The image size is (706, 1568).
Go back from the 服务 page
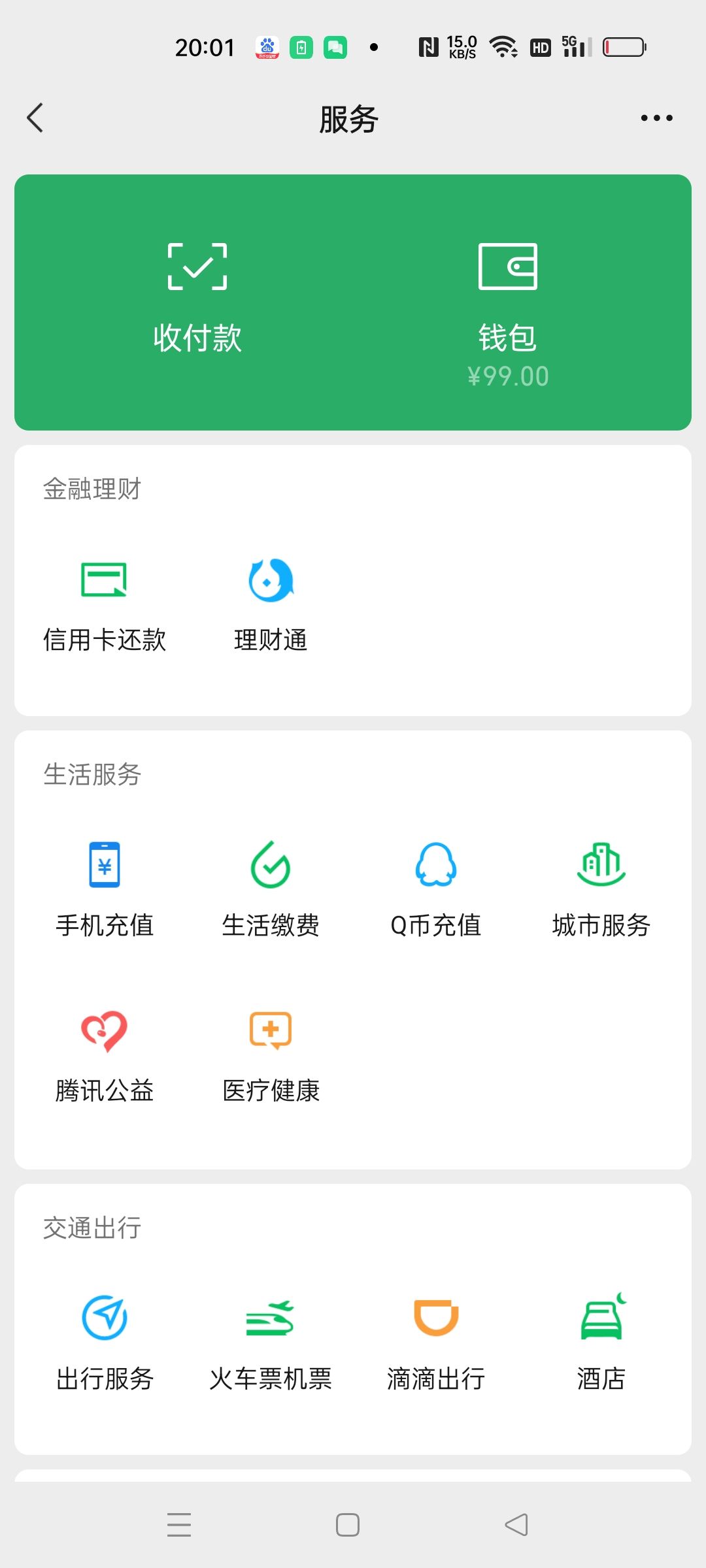tap(35, 118)
